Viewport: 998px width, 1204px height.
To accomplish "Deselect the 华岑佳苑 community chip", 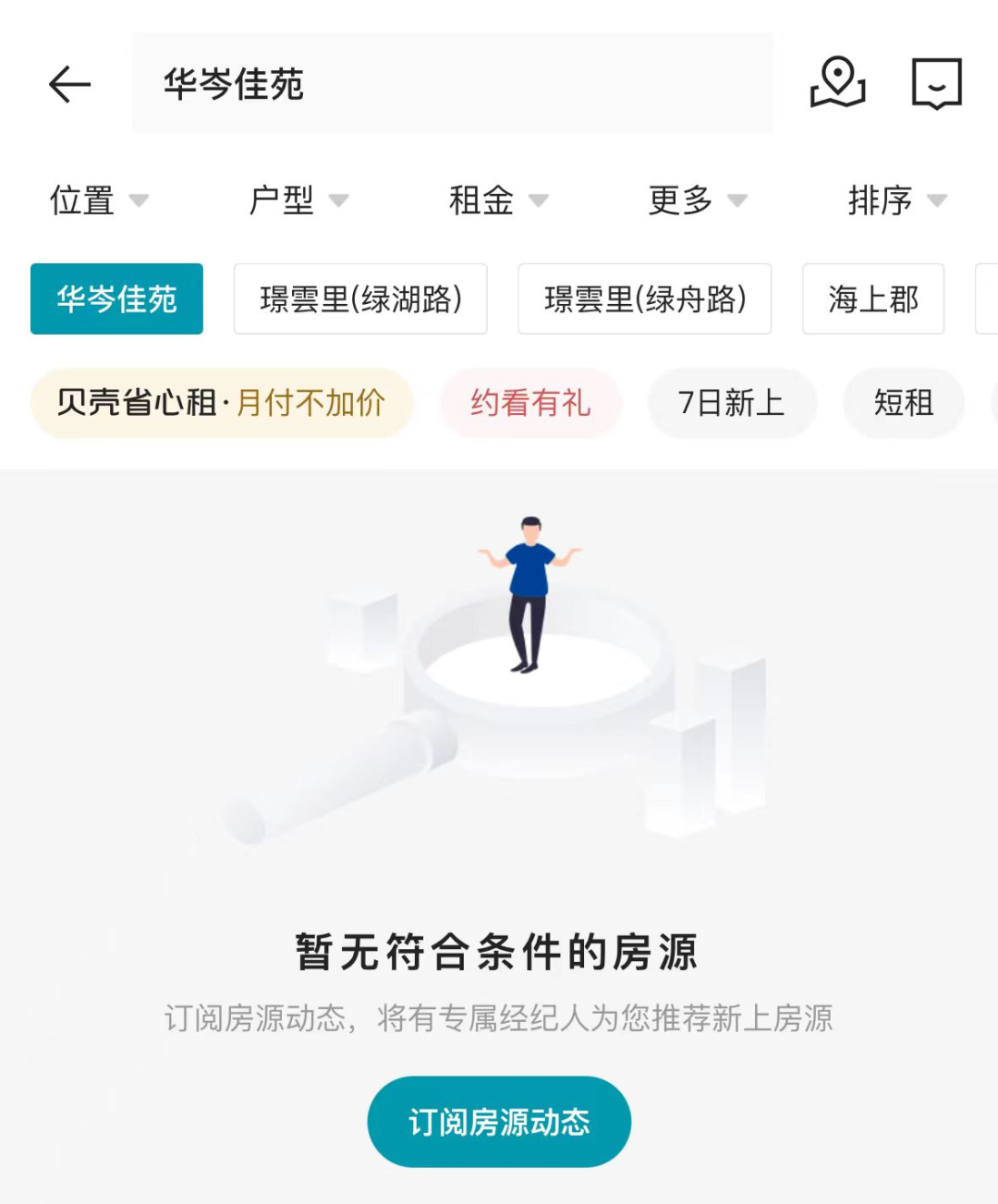I will (x=116, y=299).
